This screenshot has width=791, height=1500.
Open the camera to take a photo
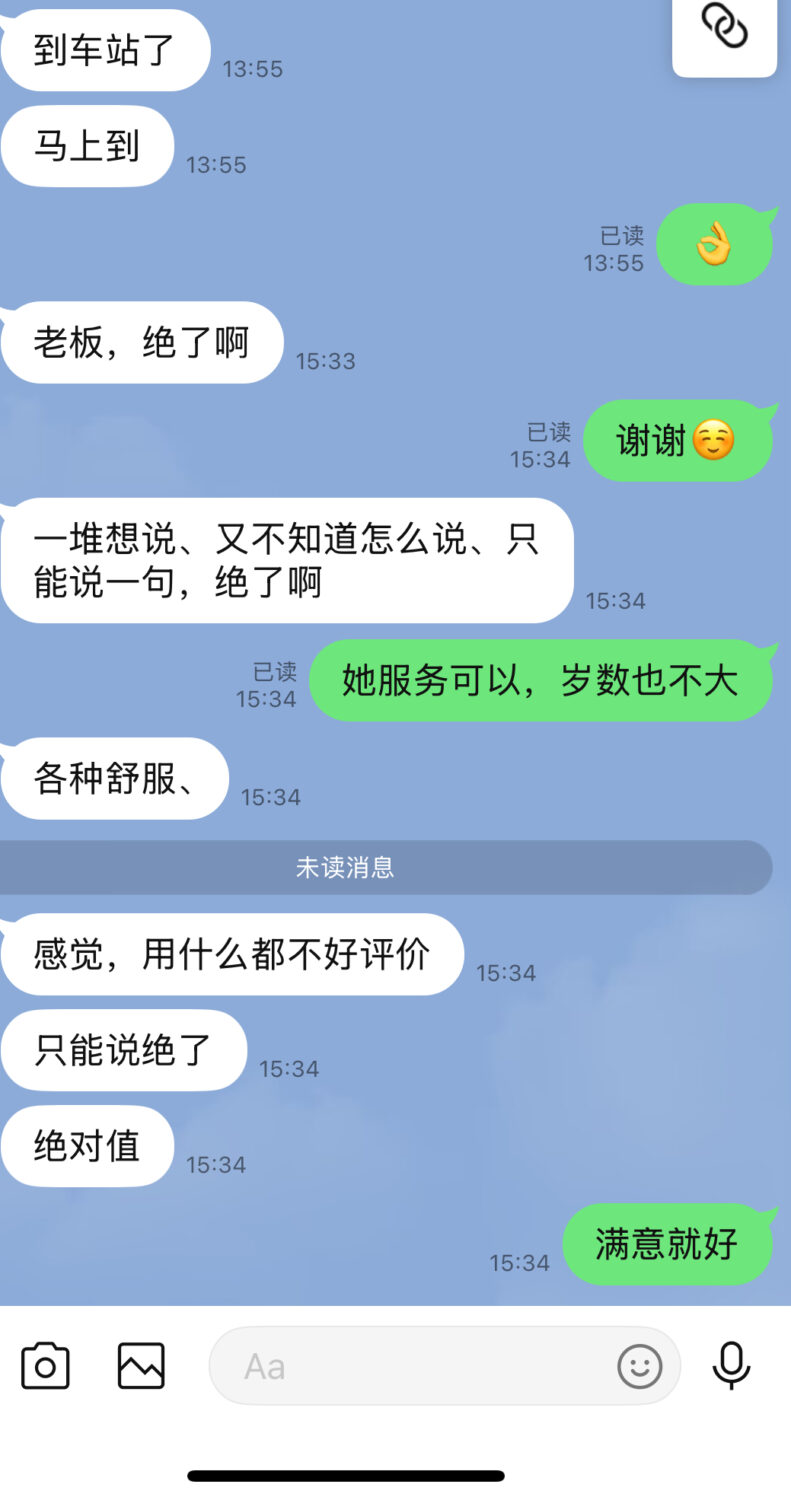(x=45, y=1366)
